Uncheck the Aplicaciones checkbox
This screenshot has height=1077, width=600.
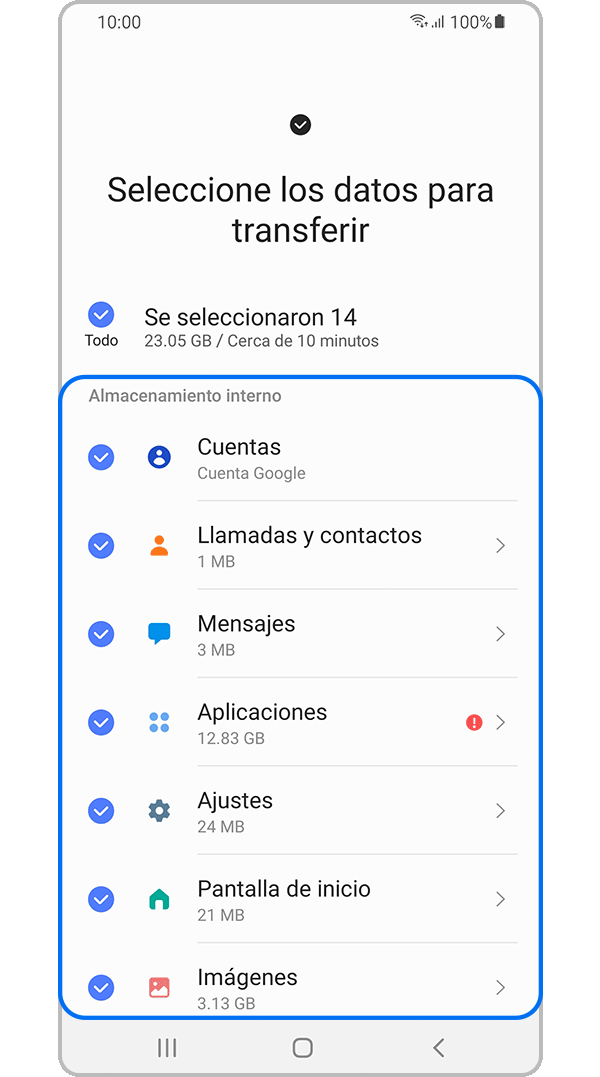pyautogui.click(x=101, y=722)
